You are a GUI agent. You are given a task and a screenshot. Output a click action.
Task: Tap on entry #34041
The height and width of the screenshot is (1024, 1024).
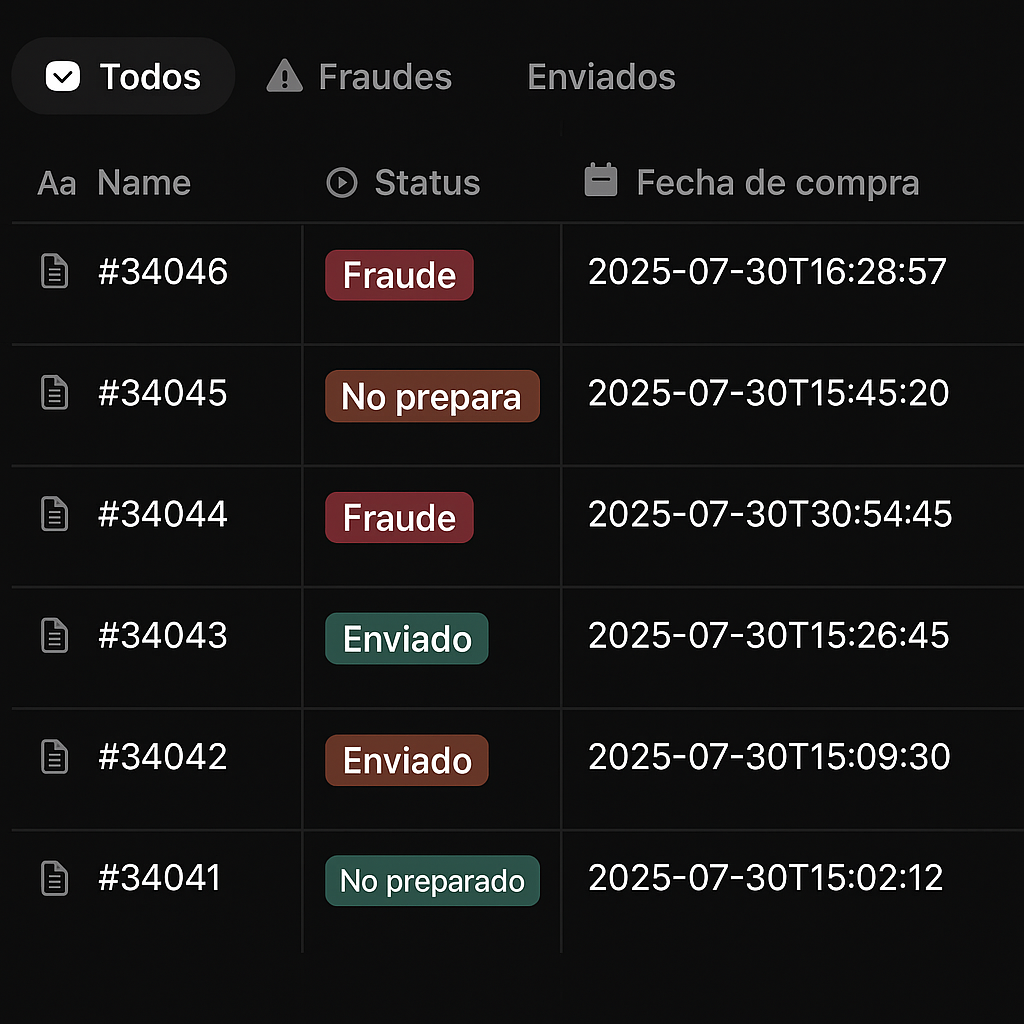[159, 878]
